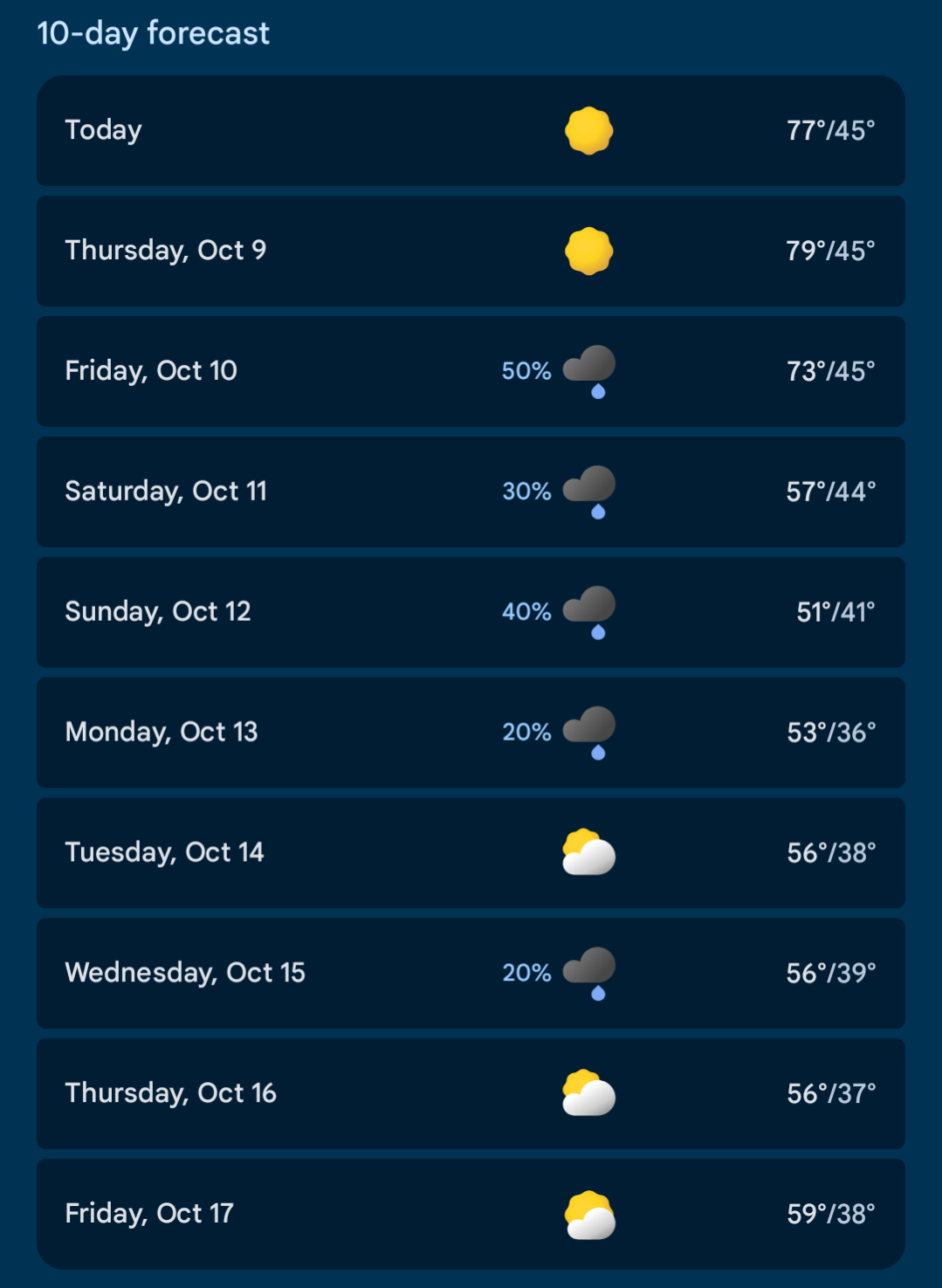
Task: View Friday, Oct 10 forecast details
Action: tap(470, 371)
